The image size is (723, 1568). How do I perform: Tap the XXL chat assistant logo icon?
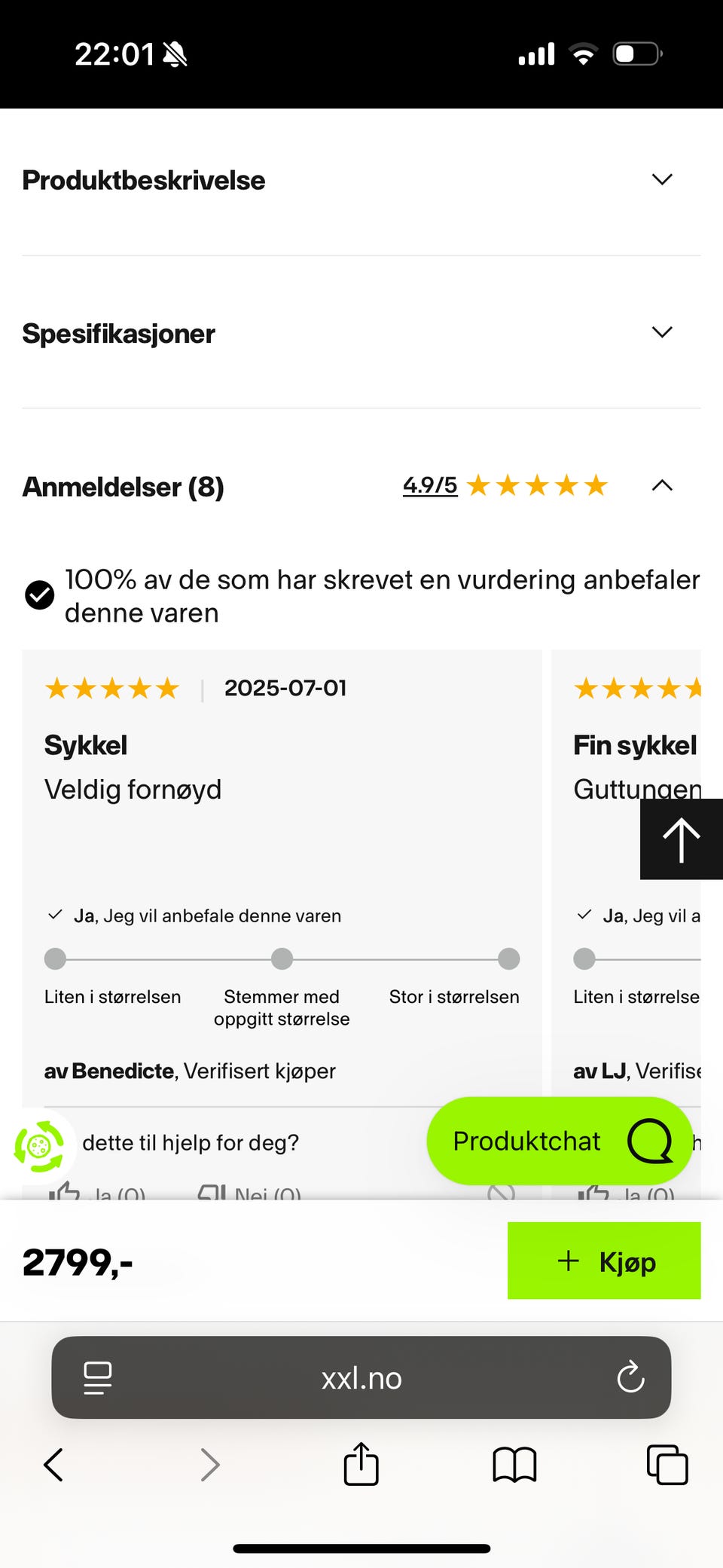(40, 1142)
